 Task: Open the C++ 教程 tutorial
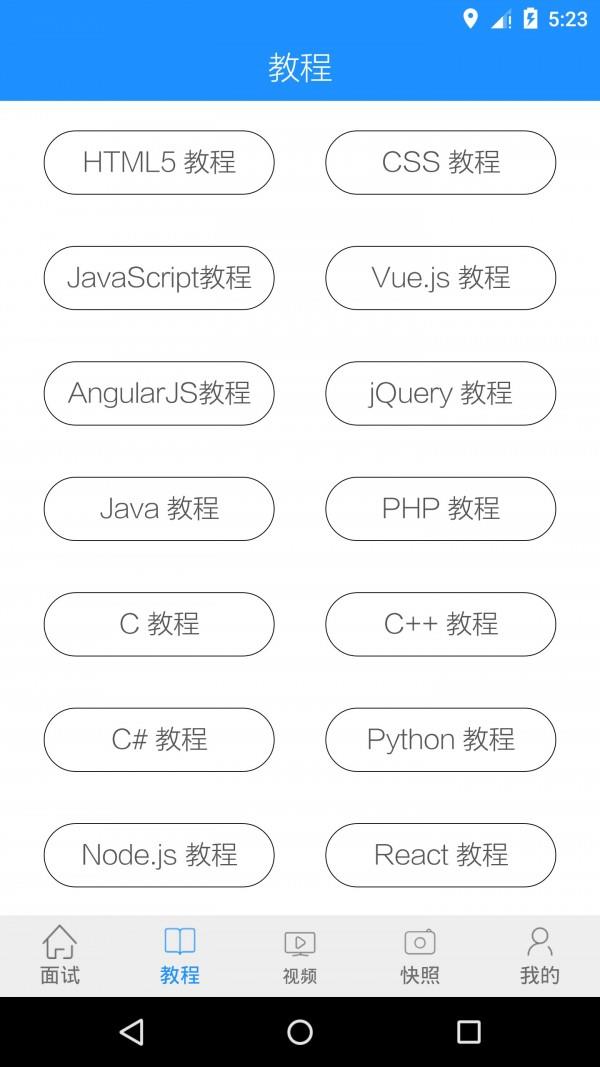click(x=441, y=624)
